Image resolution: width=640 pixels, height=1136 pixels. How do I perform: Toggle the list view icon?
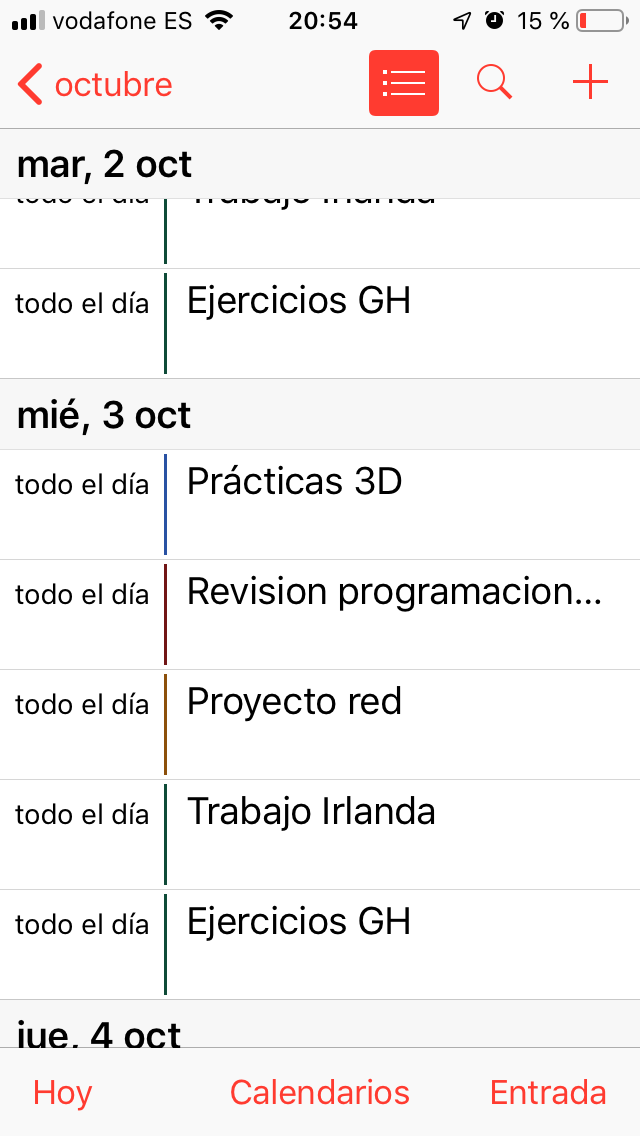(404, 83)
